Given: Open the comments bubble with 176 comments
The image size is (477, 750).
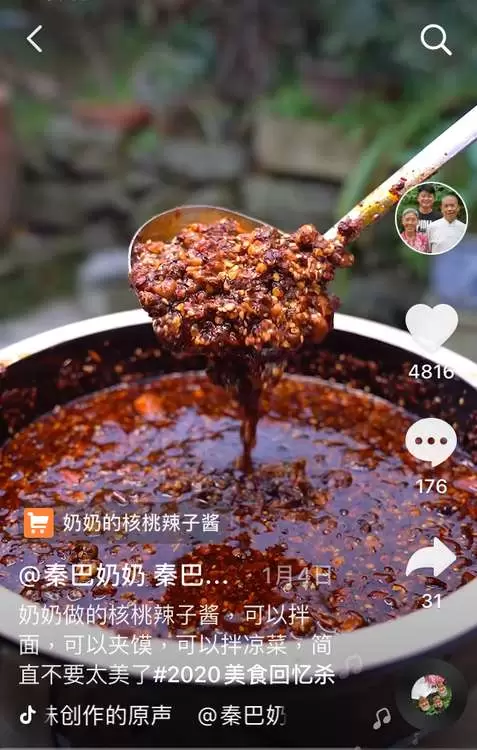Looking at the screenshot, I should [431, 442].
